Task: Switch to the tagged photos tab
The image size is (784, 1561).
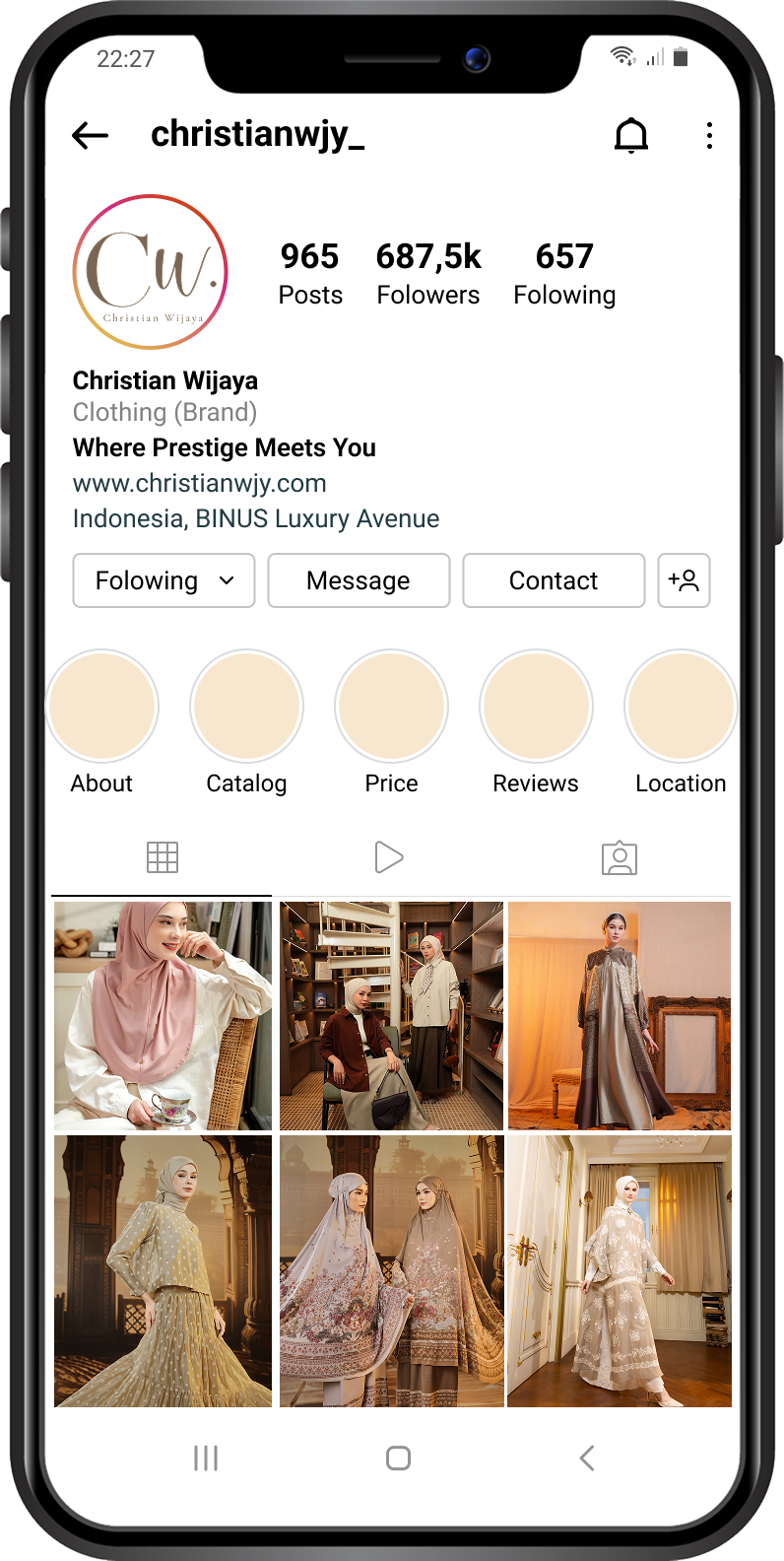Action: [x=620, y=857]
